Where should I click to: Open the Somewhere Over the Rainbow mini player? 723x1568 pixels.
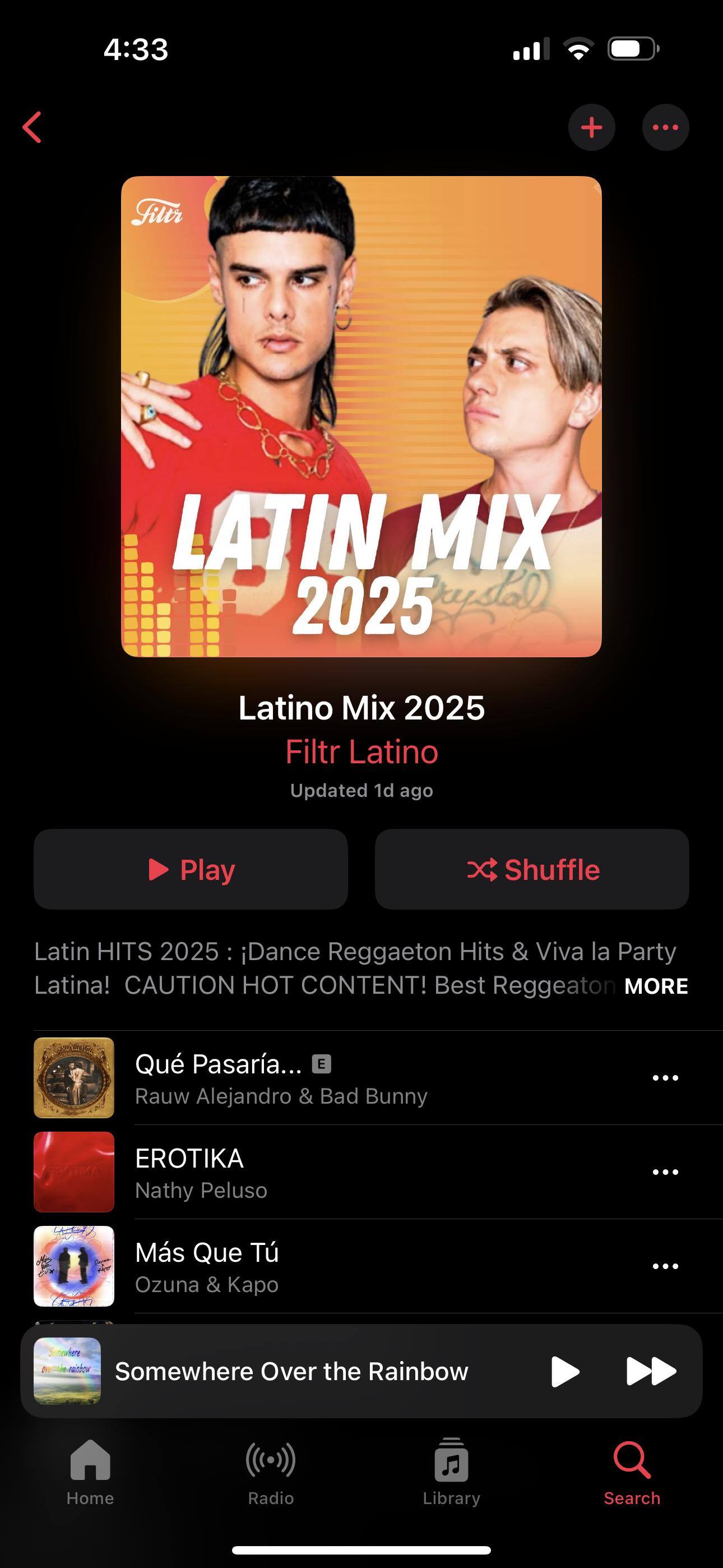click(x=291, y=1371)
